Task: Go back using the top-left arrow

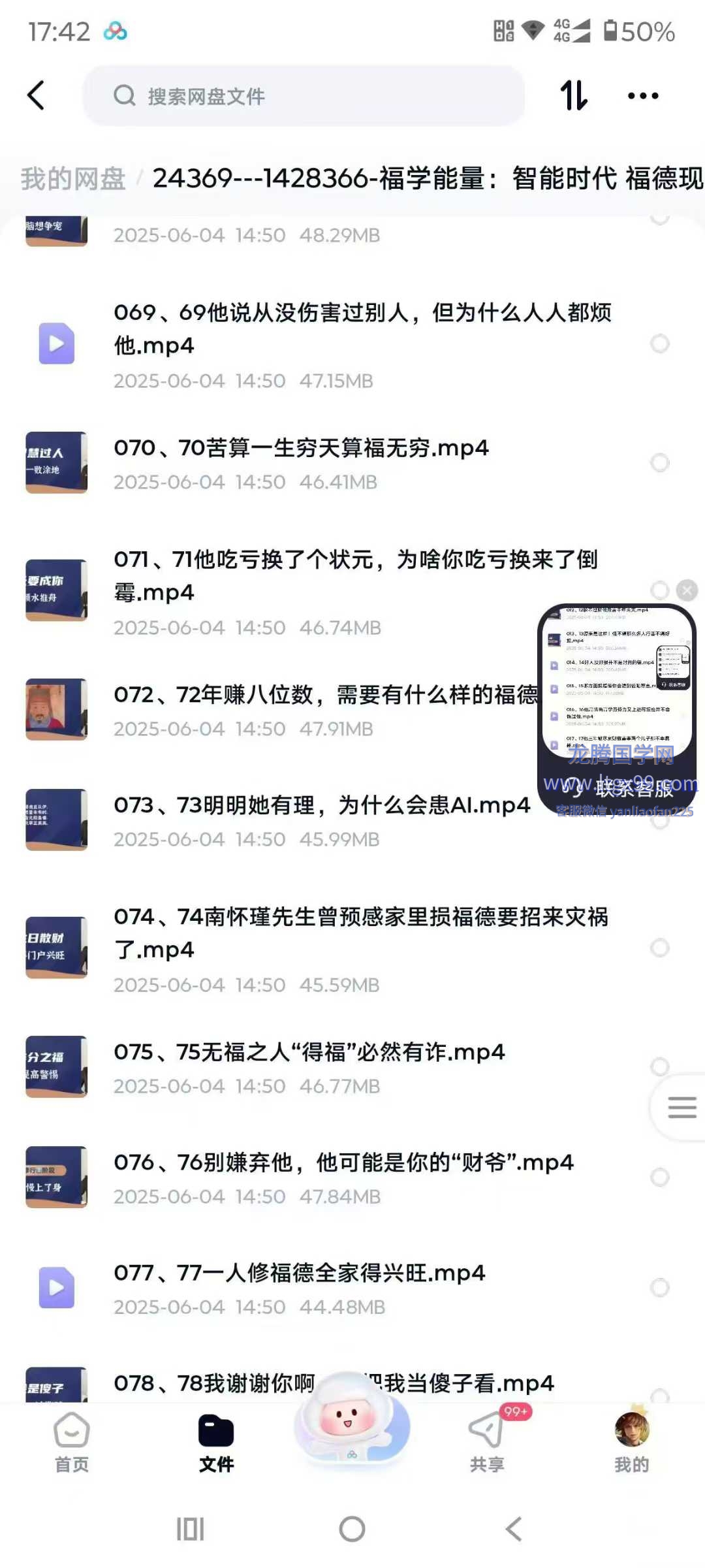Action: pos(37,96)
